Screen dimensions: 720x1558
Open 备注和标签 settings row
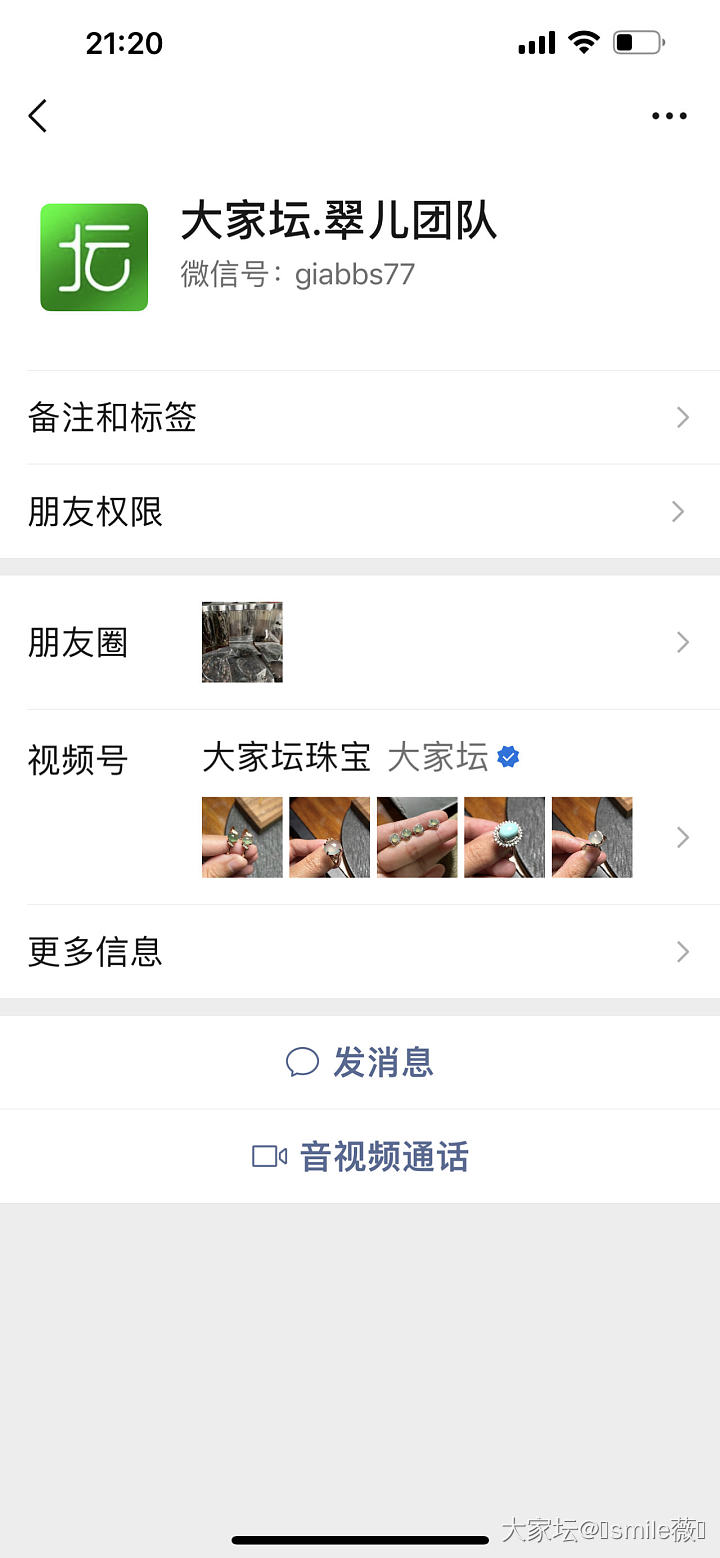pyautogui.click(x=360, y=417)
